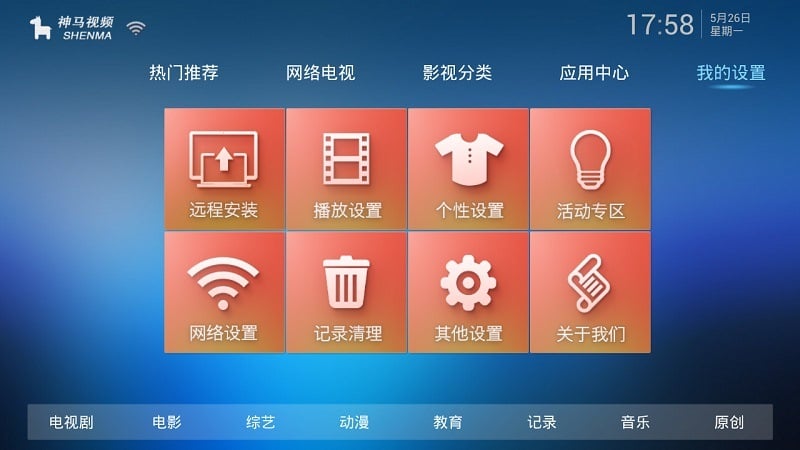
Task: Select the 应用中心 tab
Action: [x=594, y=73]
